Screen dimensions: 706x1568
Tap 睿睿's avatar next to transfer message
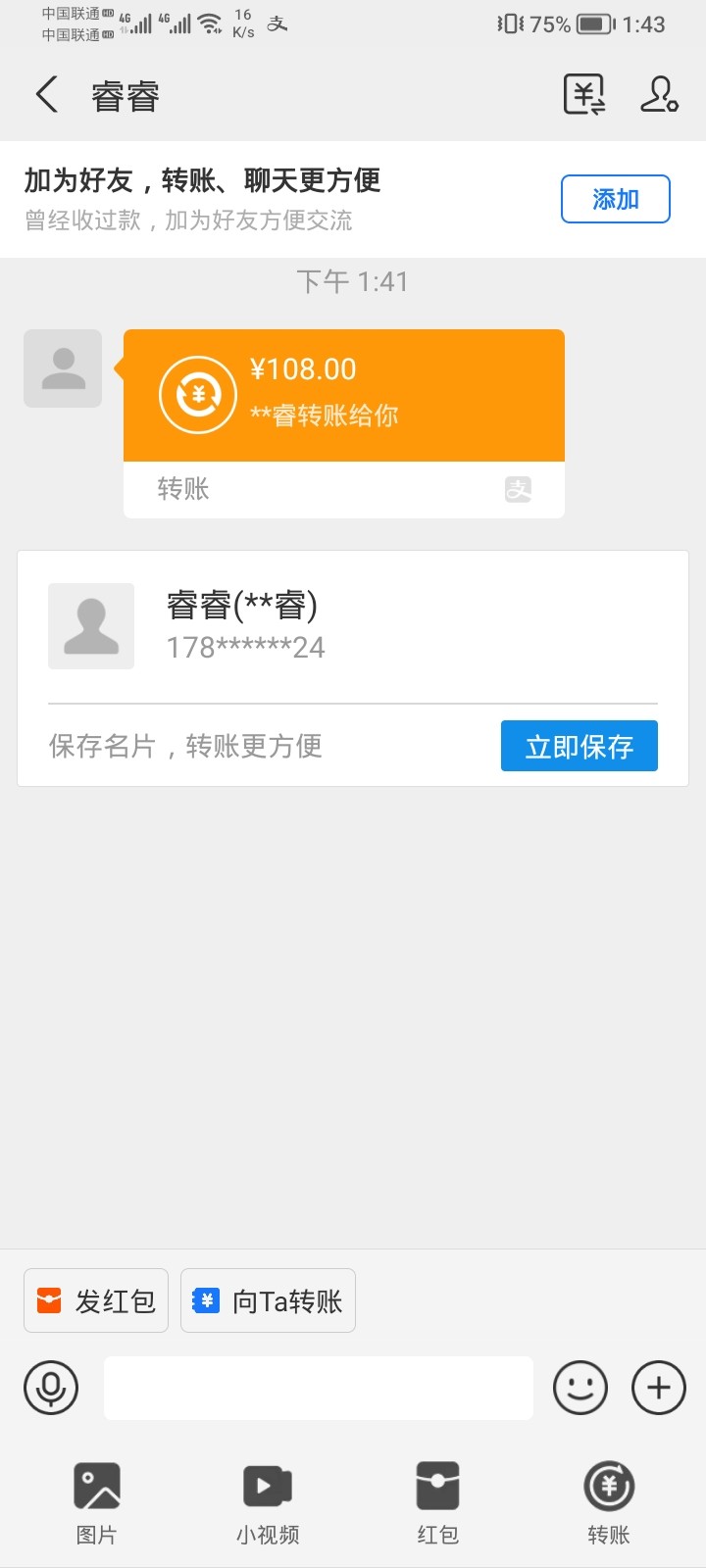[x=62, y=367]
